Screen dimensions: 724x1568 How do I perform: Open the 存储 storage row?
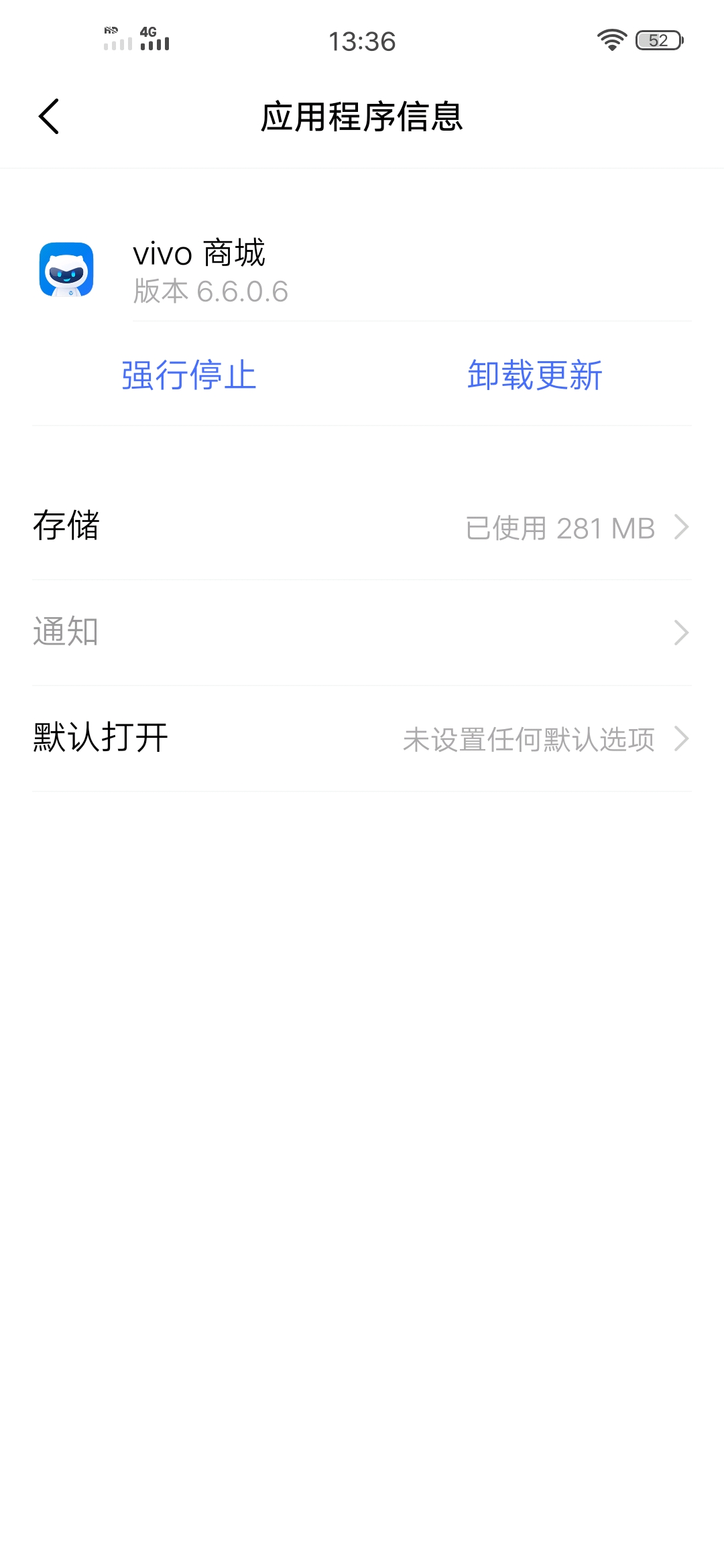click(x=362, y=527)
